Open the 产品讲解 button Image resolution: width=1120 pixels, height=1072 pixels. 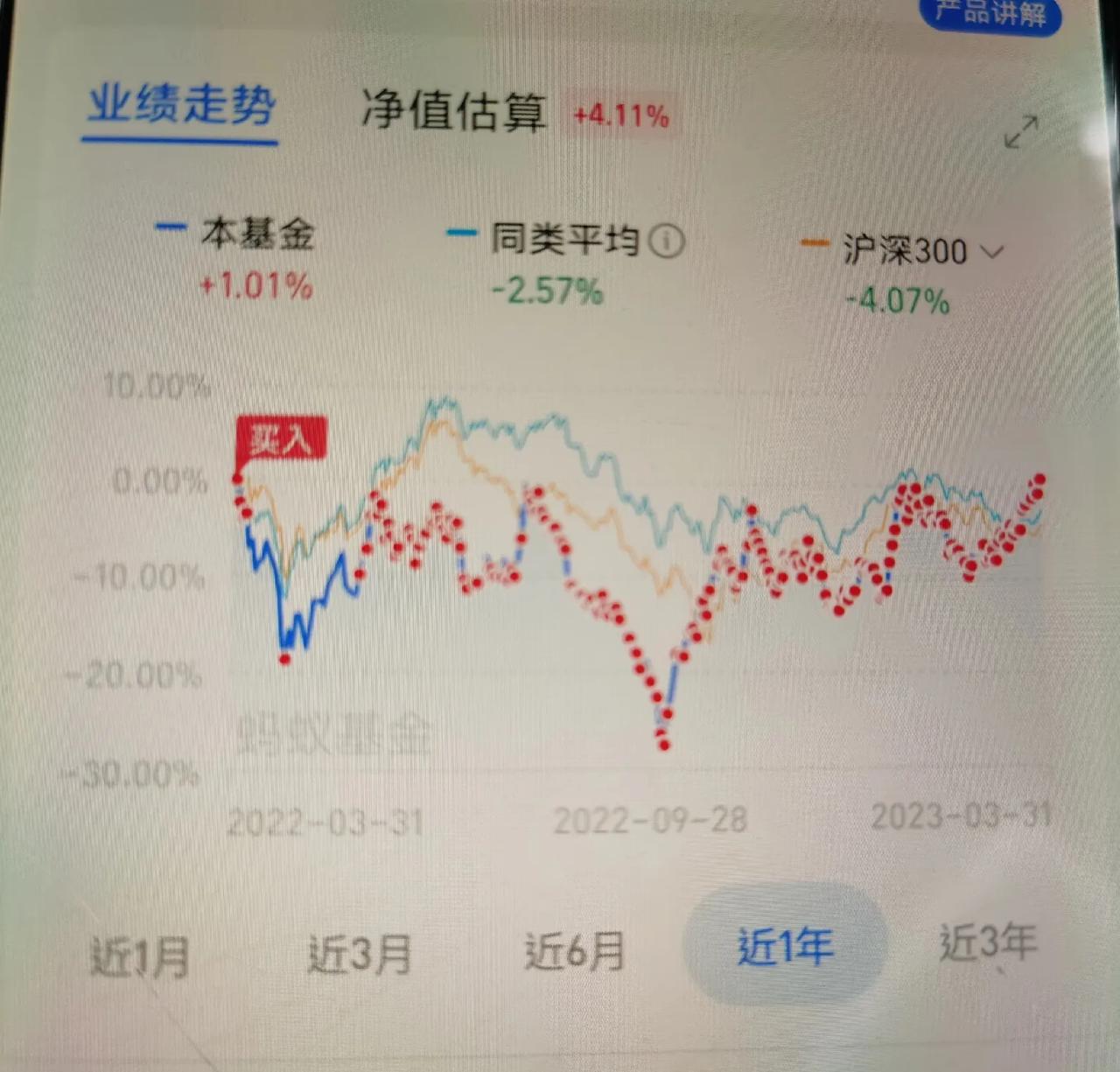pos(991,12)
